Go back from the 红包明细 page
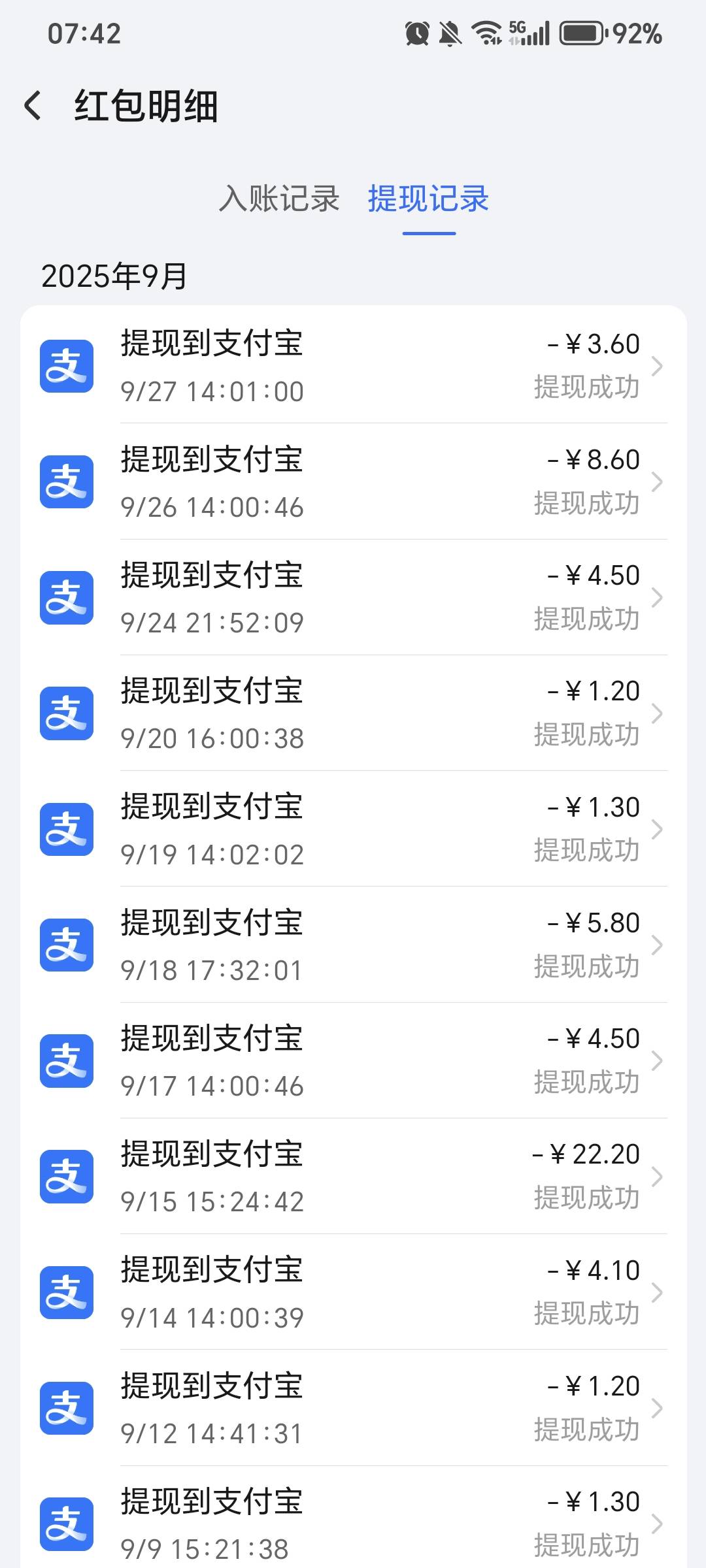706x1568 pixels. pos(33,106)
